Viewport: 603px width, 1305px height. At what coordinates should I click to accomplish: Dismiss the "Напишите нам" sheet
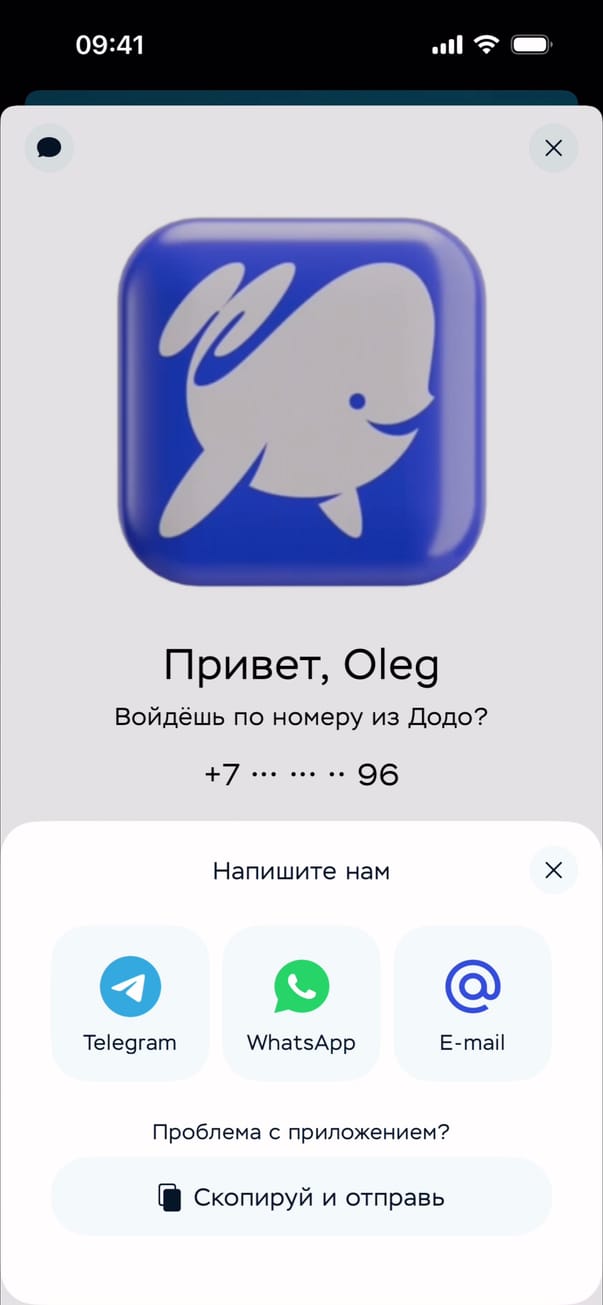coord(553,870)
